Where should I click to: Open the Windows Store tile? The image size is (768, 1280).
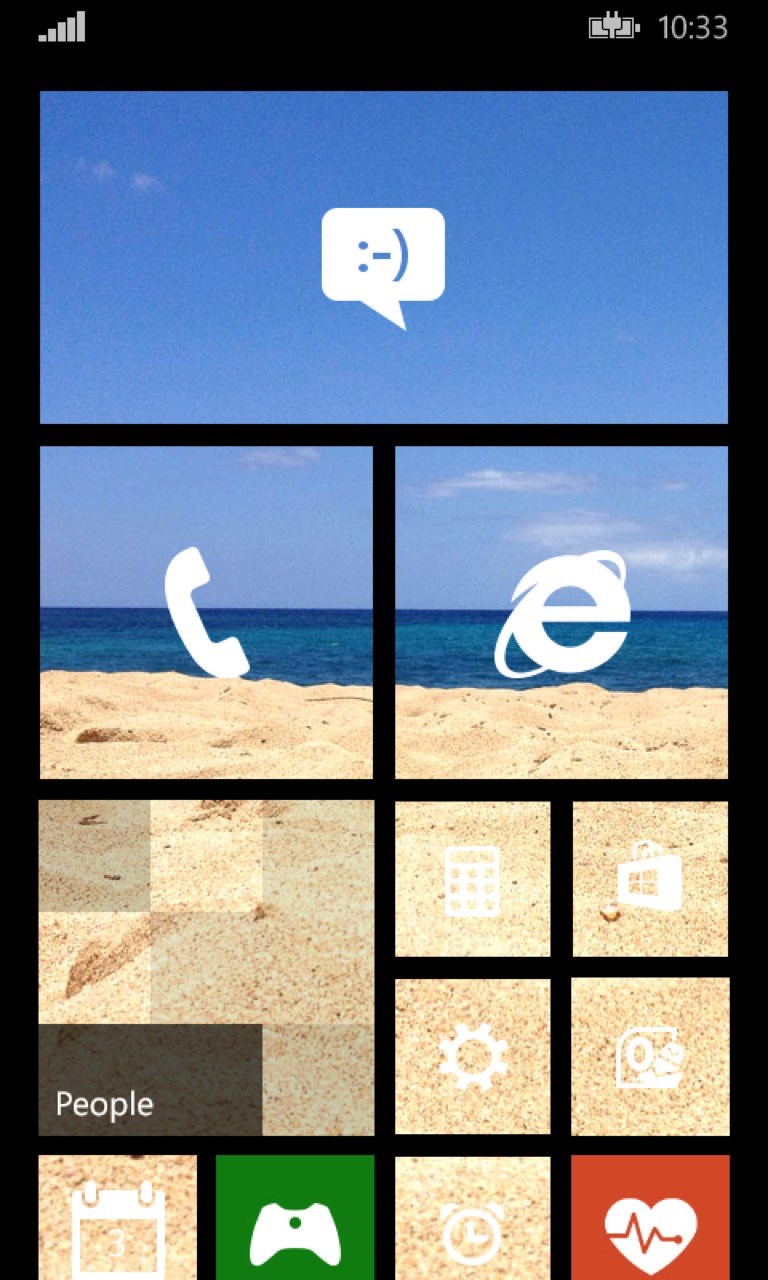(650, 879)
